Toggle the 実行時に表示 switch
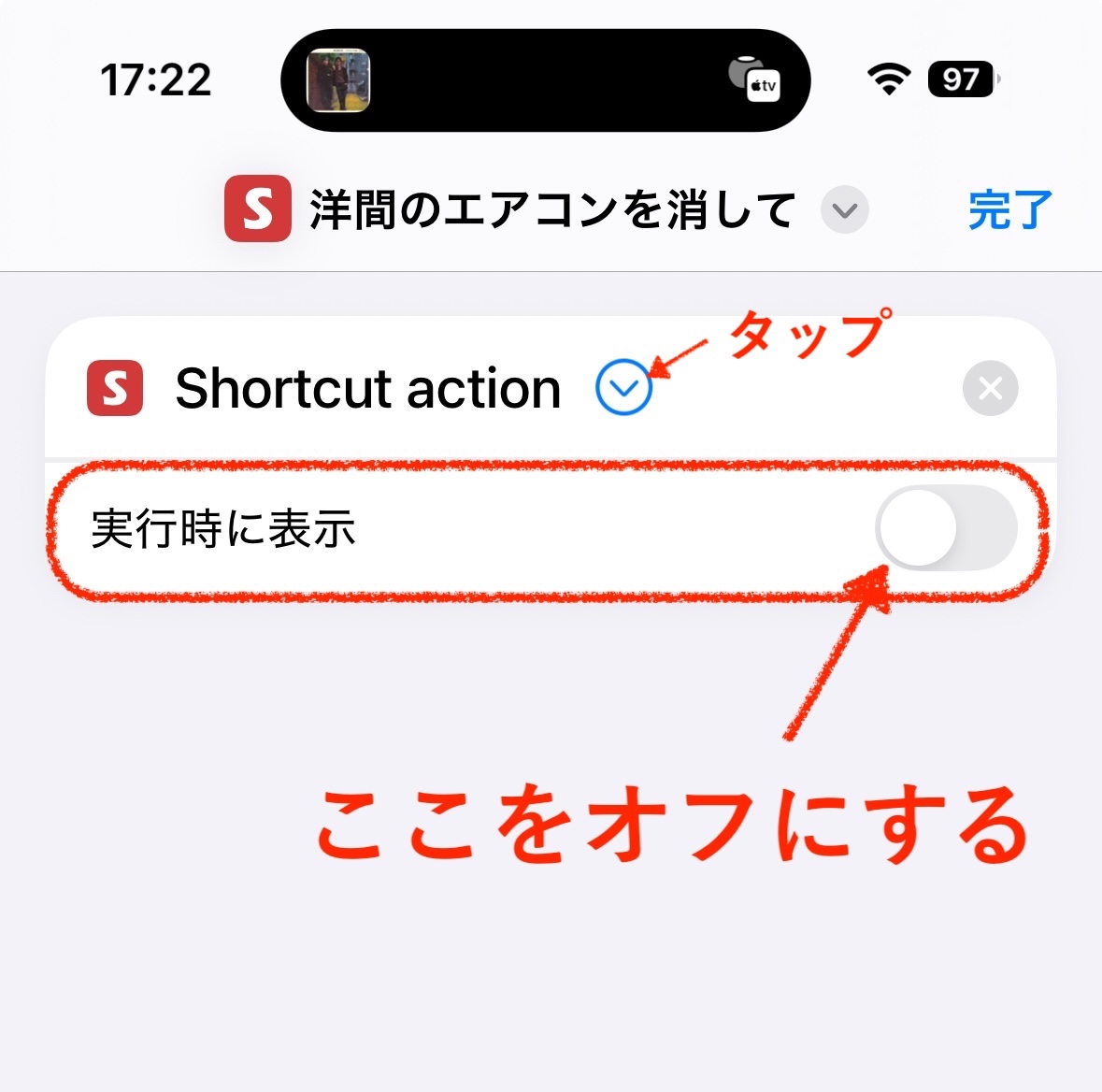 tap(945, 528)
